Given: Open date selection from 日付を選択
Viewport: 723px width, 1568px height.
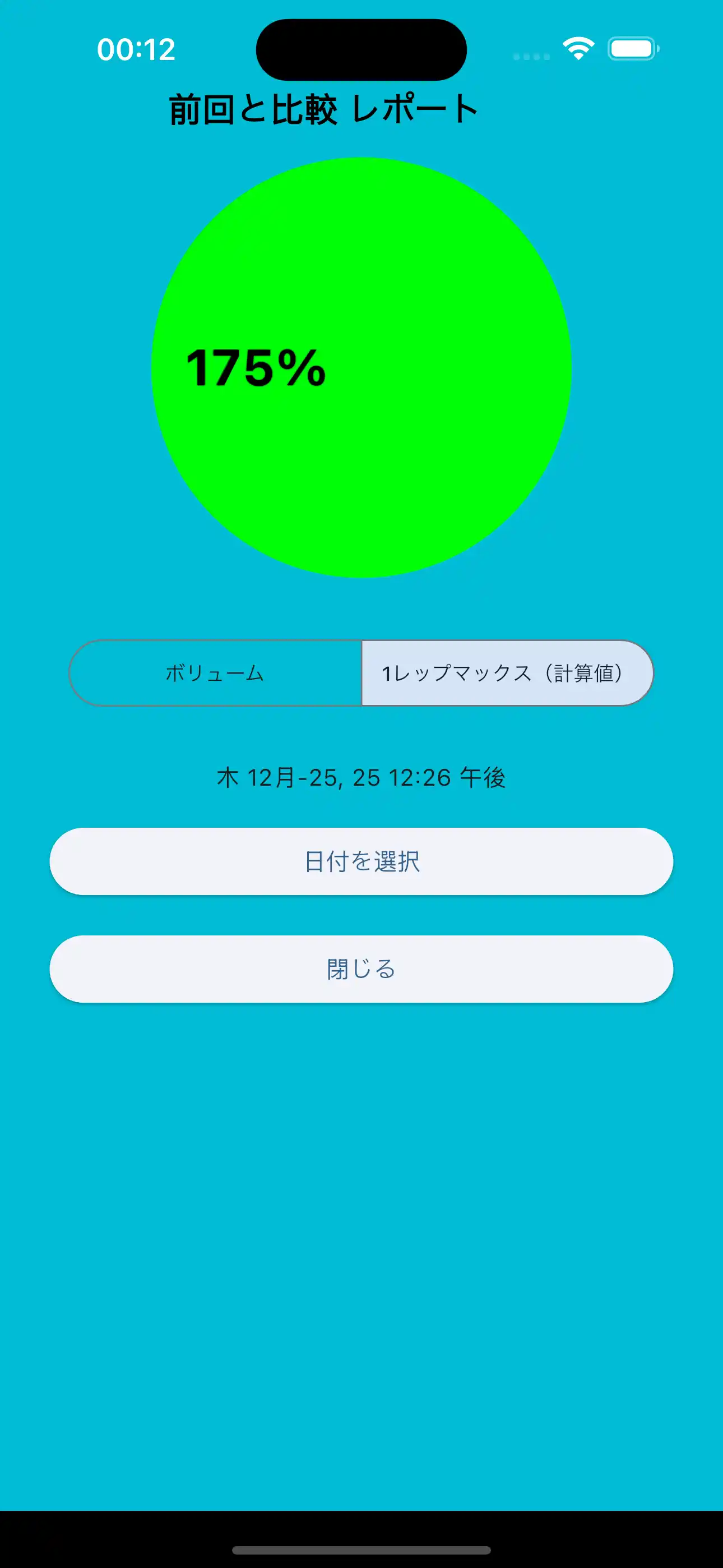Looking at the screenshot, I should click(361, 861).
